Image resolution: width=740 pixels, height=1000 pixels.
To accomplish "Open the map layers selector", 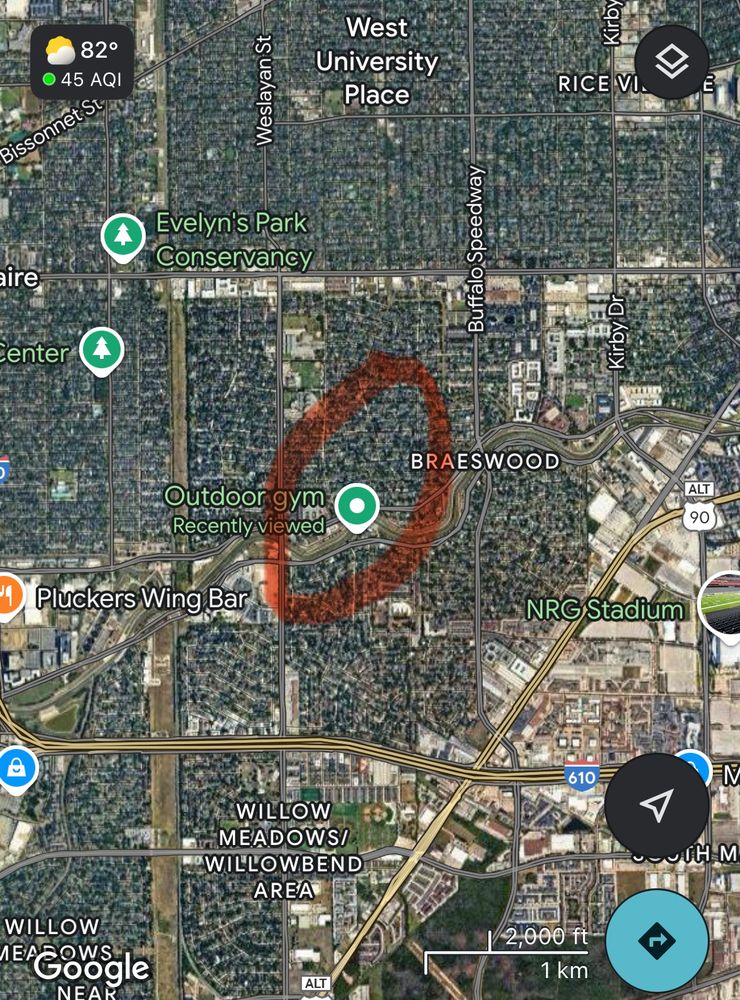I will [x=672, y=62].
